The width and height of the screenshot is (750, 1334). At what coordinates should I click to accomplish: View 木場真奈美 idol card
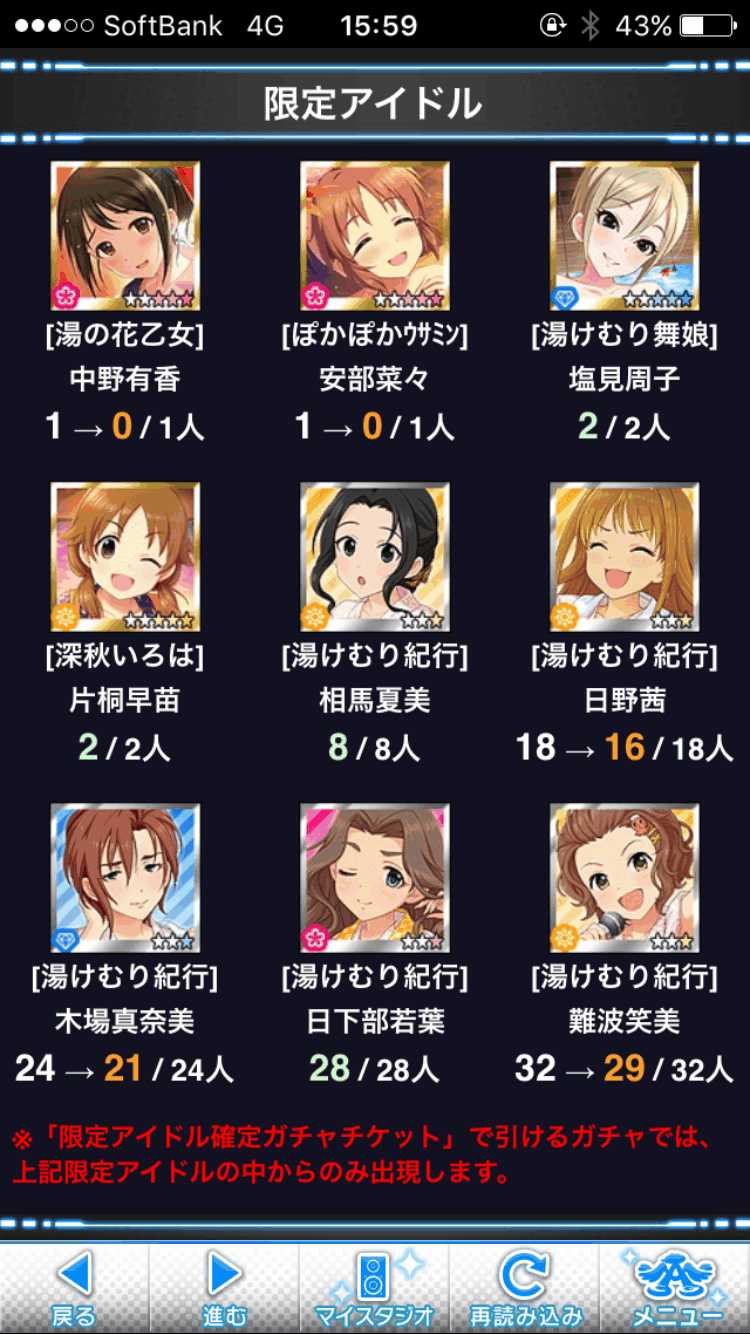pyautogui.click(x=125, y=878)
